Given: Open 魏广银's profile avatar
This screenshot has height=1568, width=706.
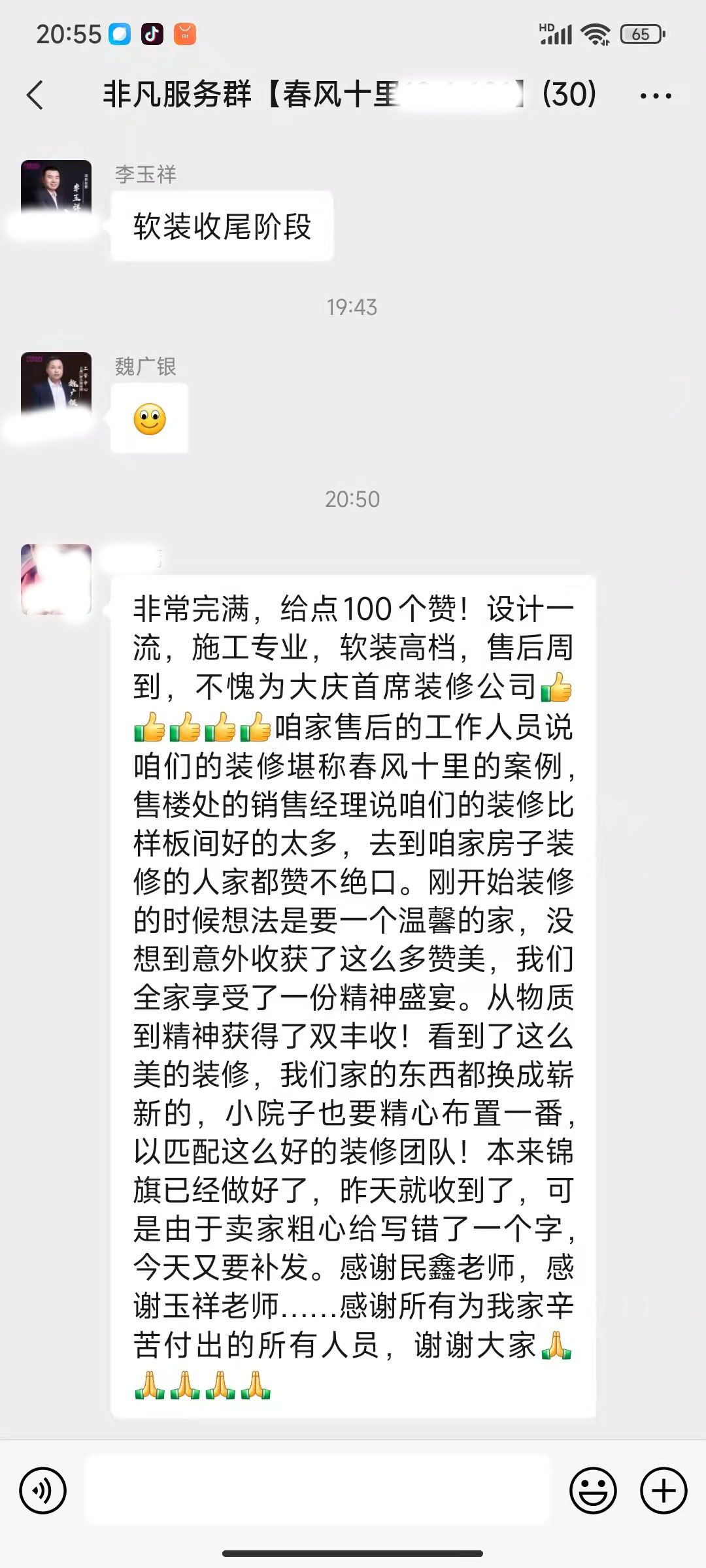Looking at the screenshot, I should point(56,386).
